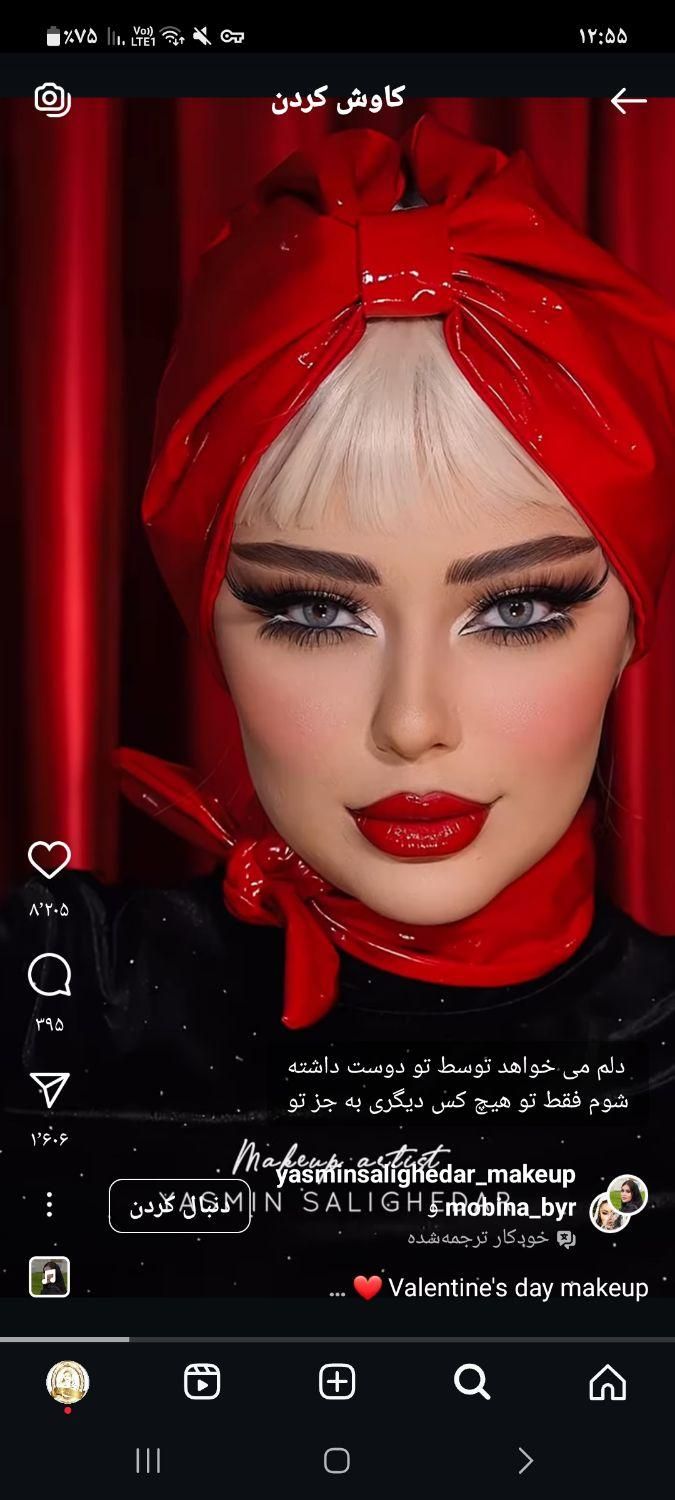Open the reel's audio track thumbnail
The height and width of the screenshot is (1500, 675).
click(x=49, y=1277)
